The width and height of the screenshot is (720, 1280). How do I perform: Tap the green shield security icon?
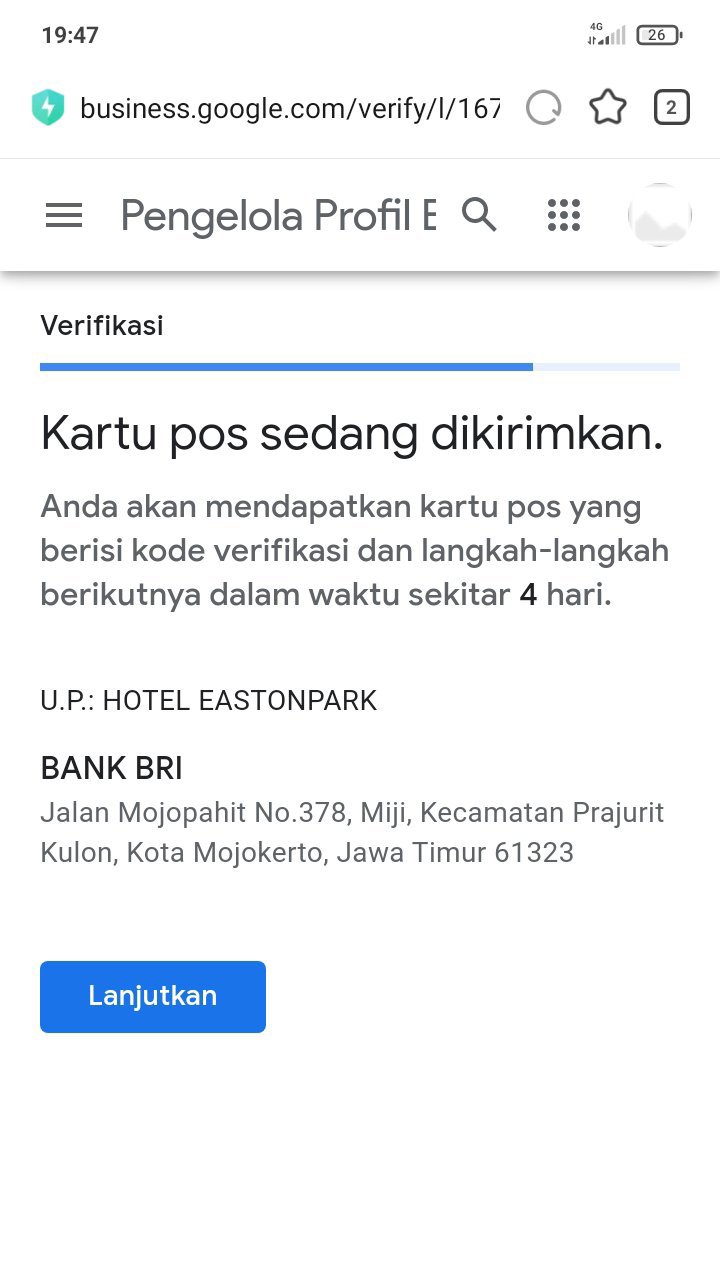coord(48,108)
